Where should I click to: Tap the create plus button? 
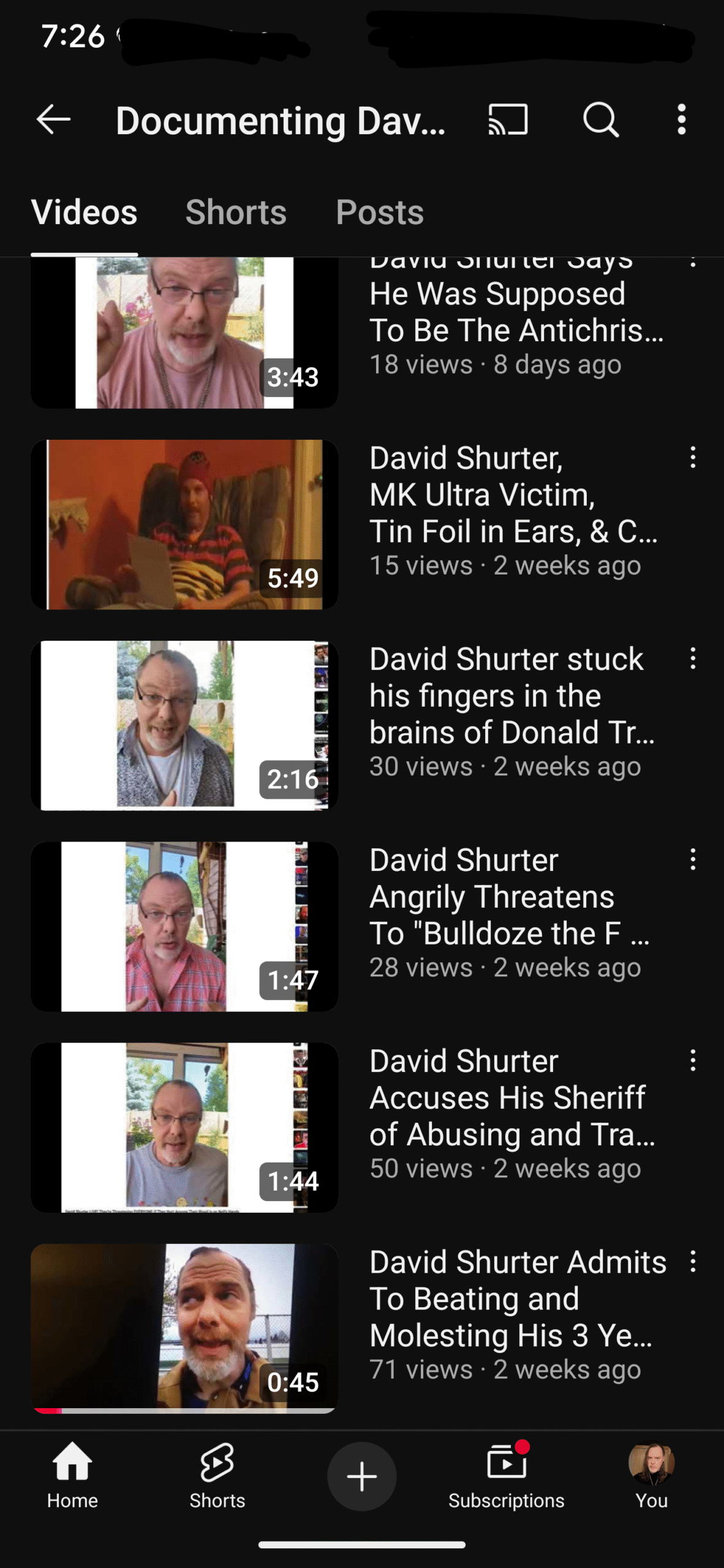click(362, 1476)
